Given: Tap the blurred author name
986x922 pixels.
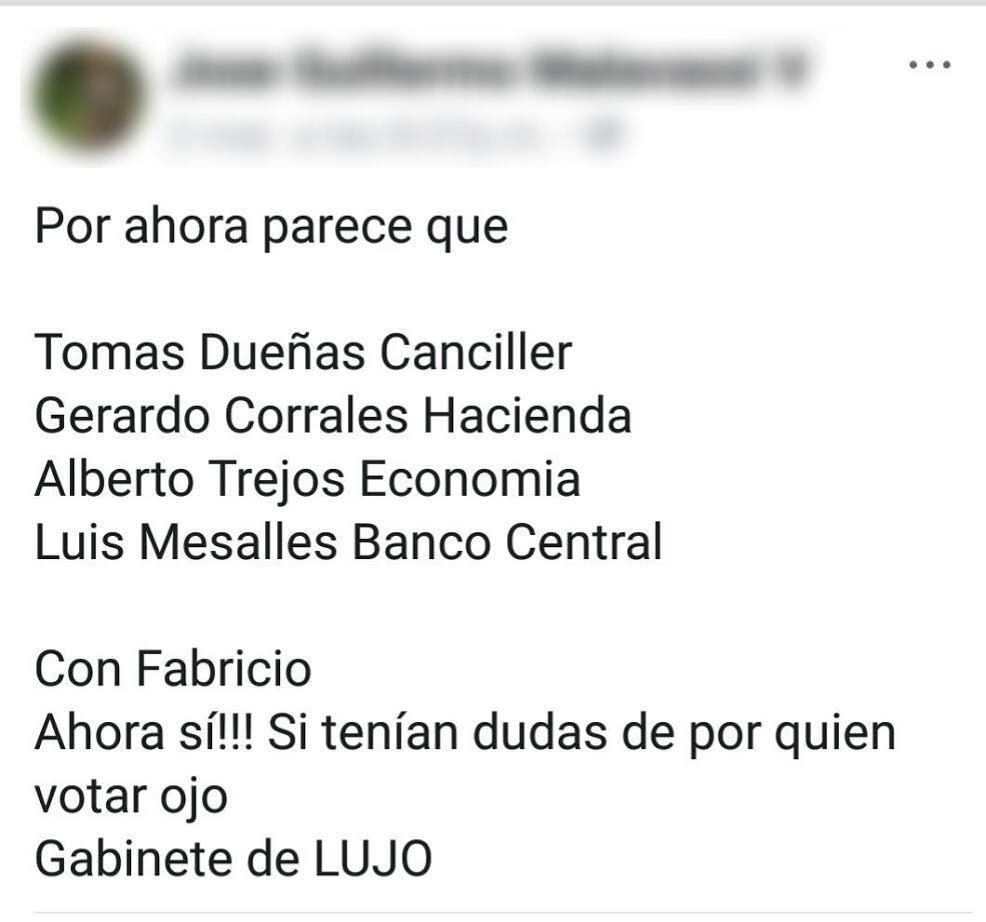Looking at the screenshot, I should pos(488,71).
